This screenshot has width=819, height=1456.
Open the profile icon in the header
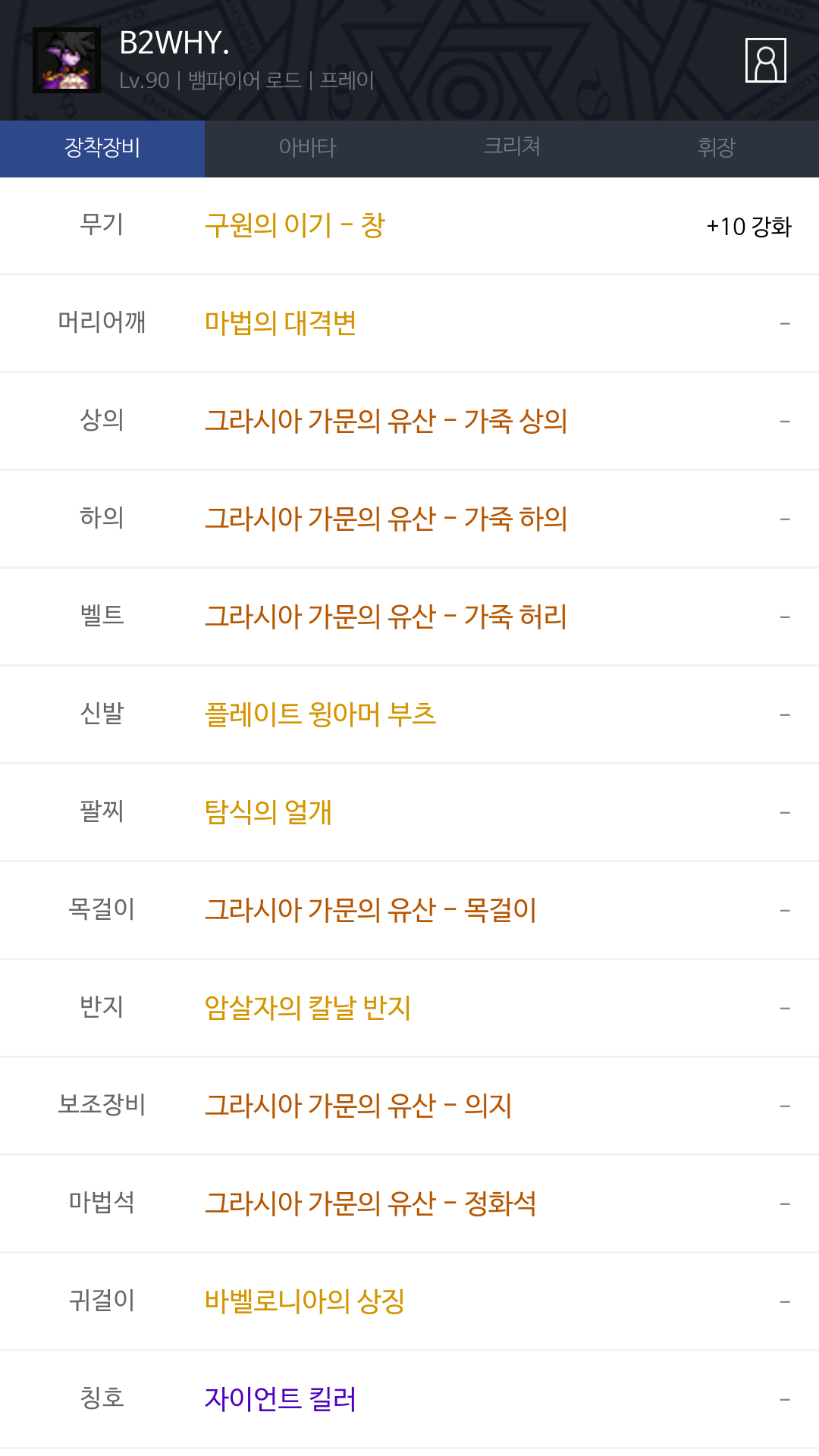click(765, 60)
